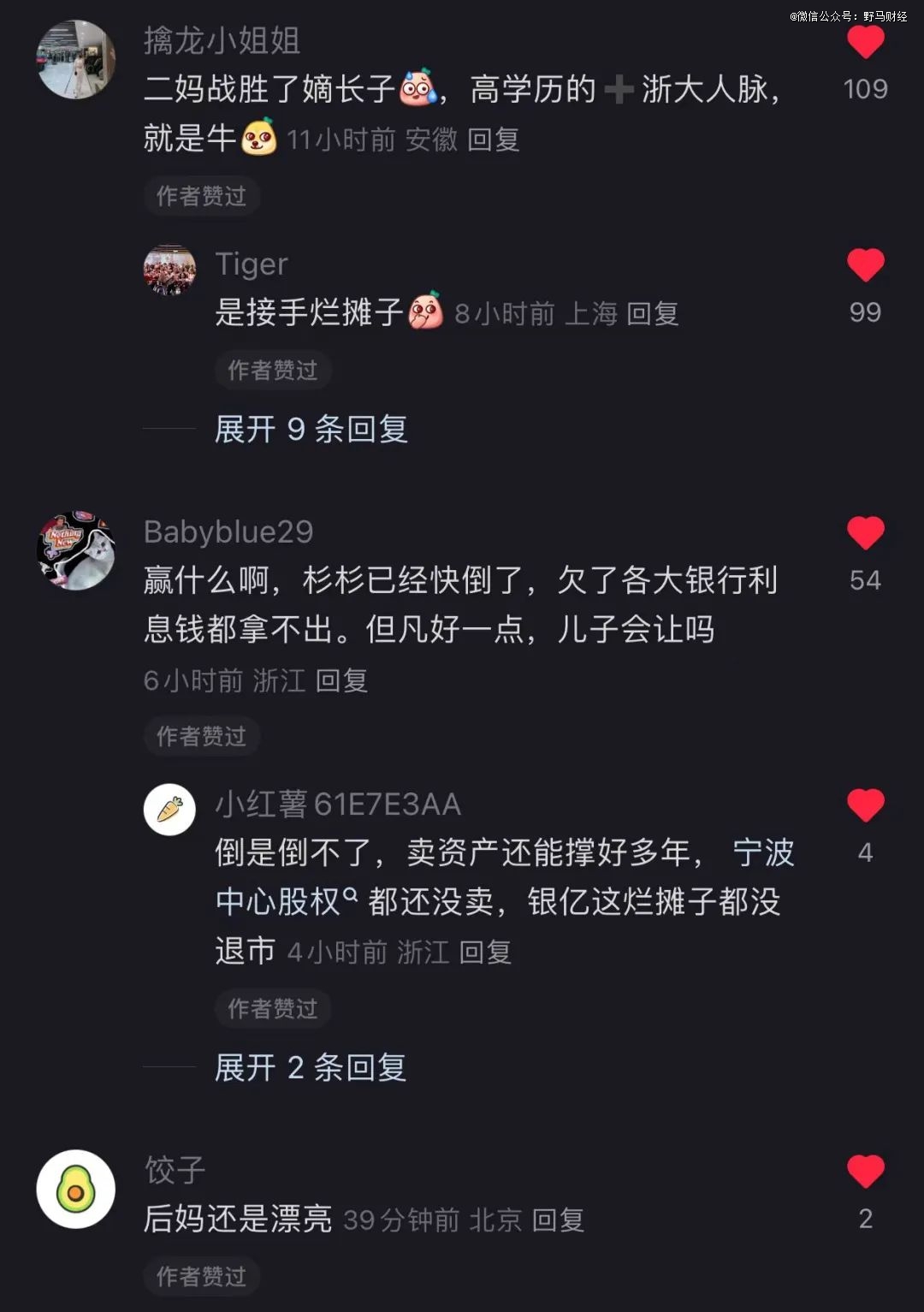
Task: Expand the 9 replies under Tiger's comment
Action: click(312, 430)
